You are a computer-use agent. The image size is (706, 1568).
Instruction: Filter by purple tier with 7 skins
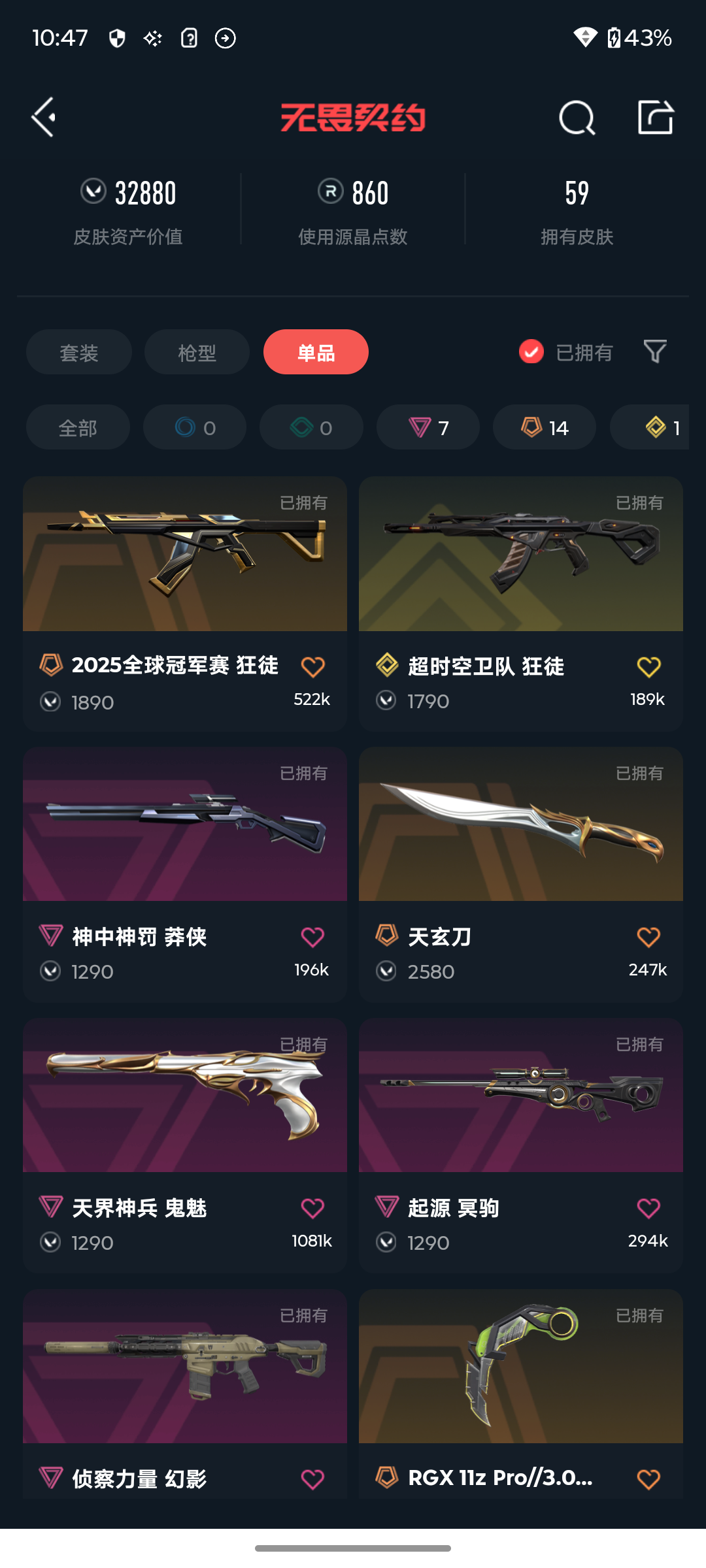tap(428, 427)
